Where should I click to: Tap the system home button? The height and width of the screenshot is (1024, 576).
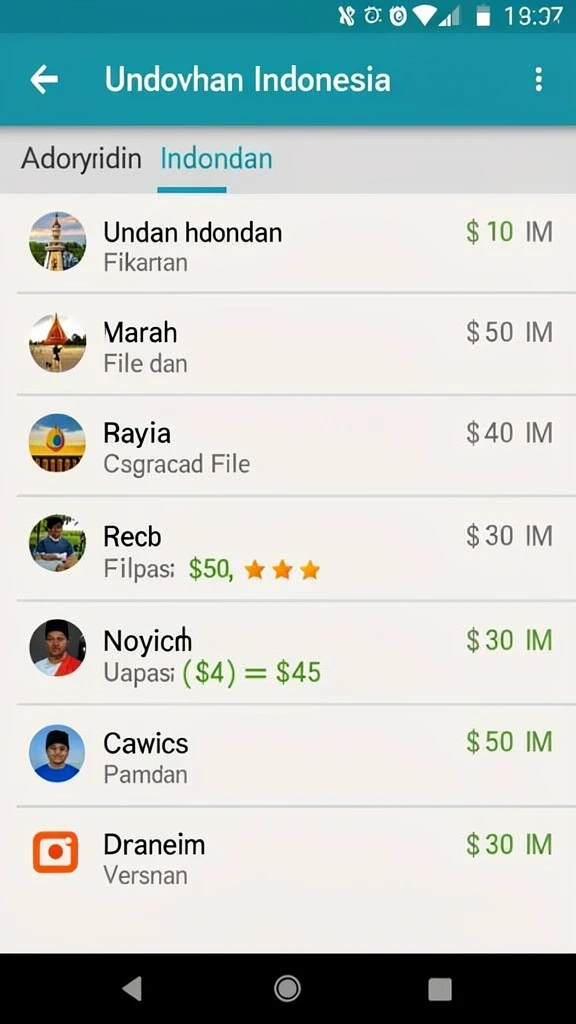[x=287, y=989]
